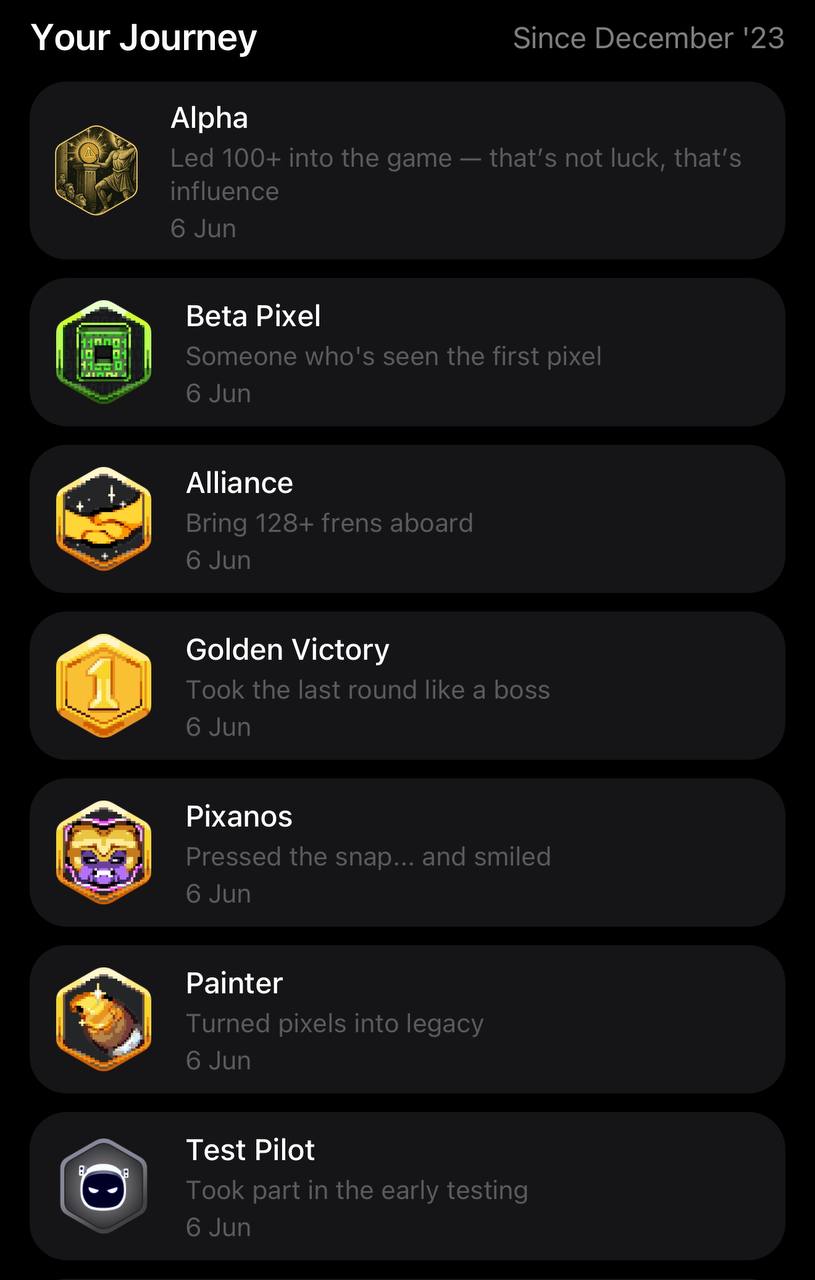View the Painter badge details
The width and height of the screenshot is (815, 1280).
point(407,1020)
